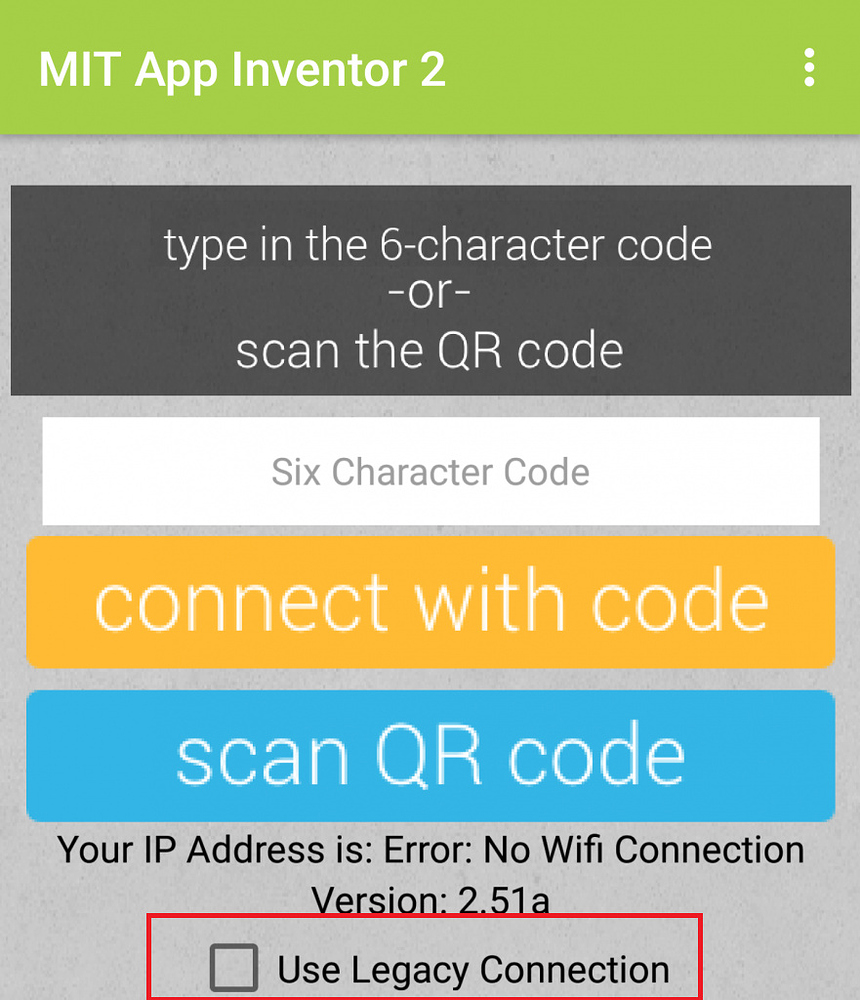860x1000 pixels.
Task: Click inside the Six Character Code field
Action: point(430,471)
